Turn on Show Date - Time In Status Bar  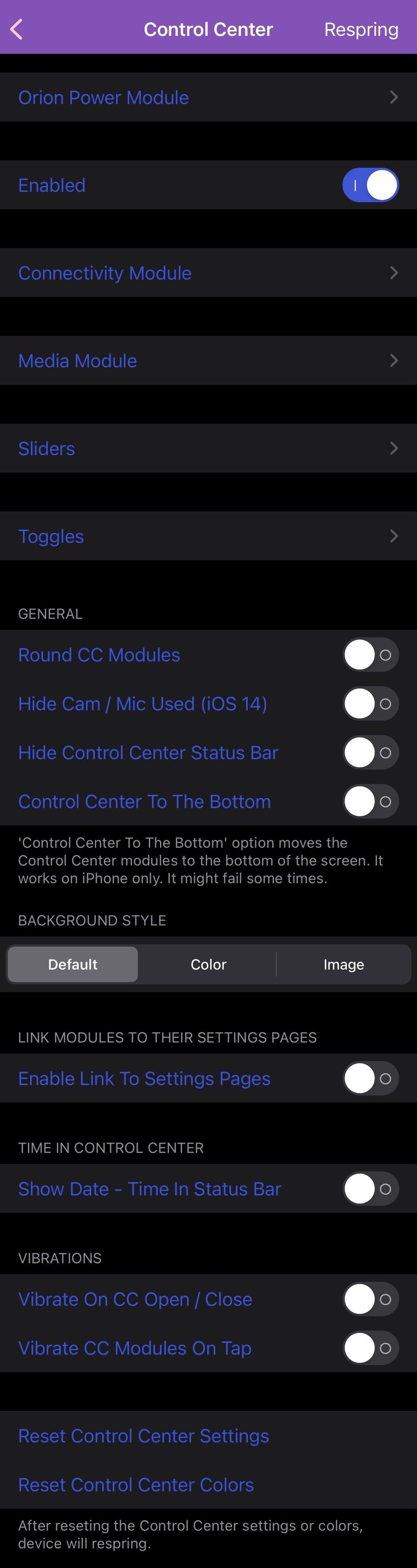(370, 1188)
